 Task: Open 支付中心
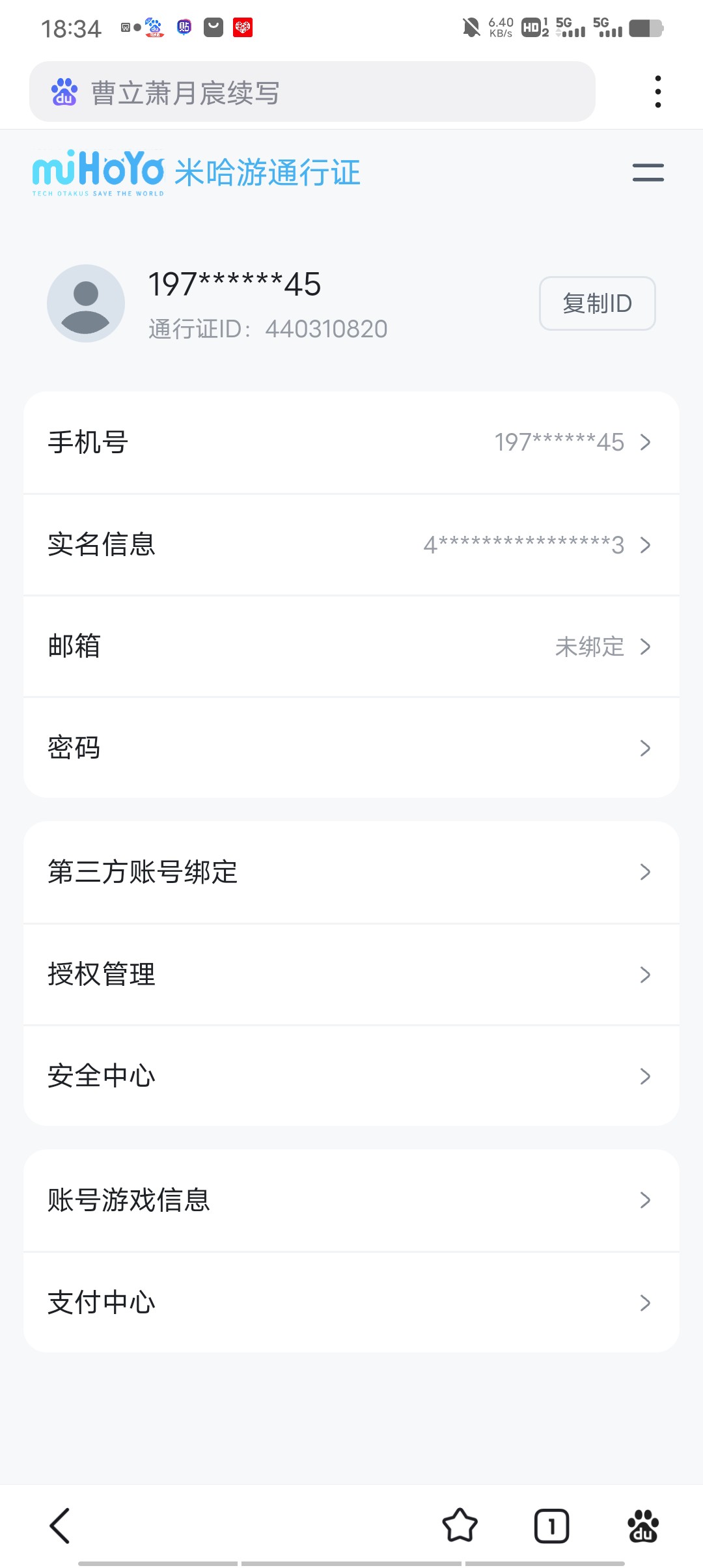[x=351, y=1302]
